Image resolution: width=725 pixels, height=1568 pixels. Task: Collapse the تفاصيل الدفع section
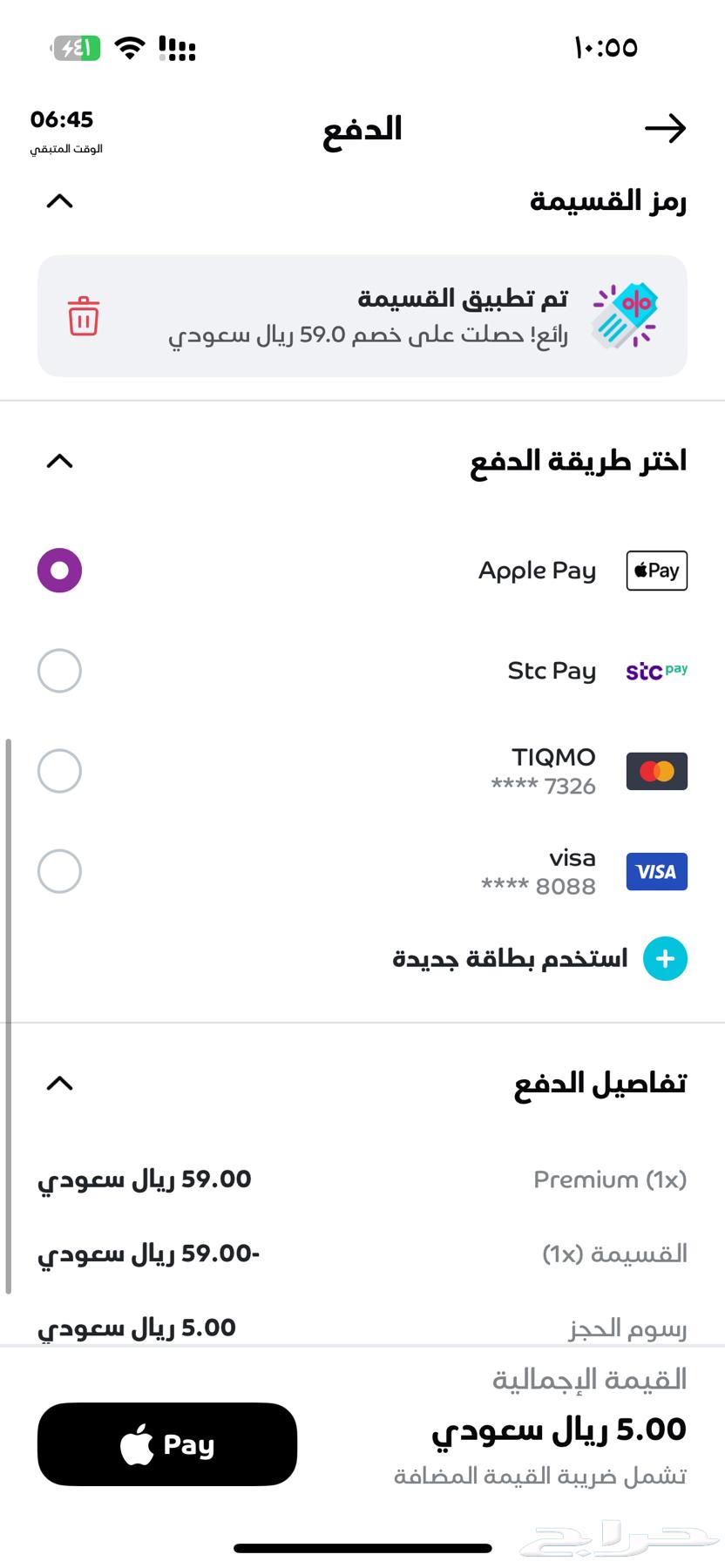click(x=58, y=1084)
